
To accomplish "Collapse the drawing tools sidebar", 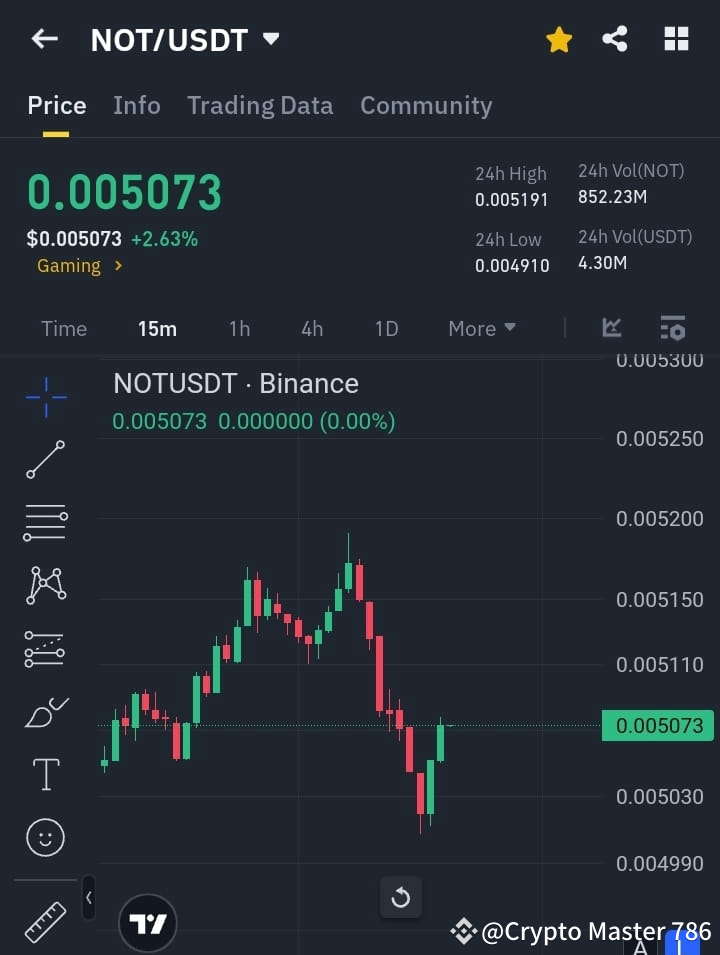I will (88, 898).
